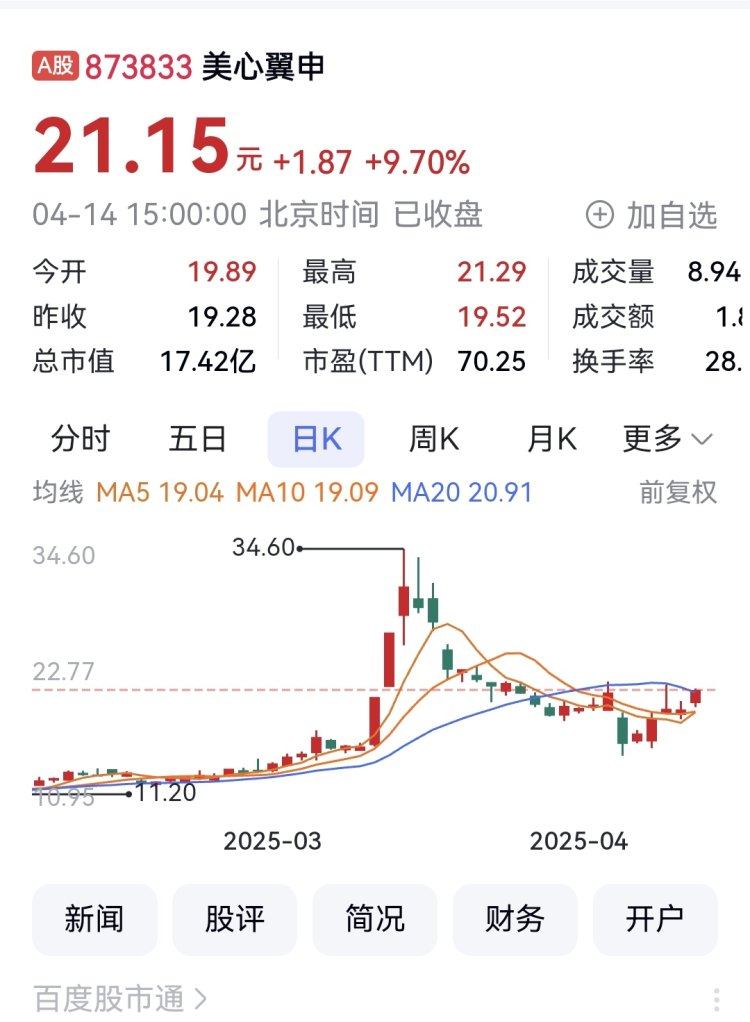Add stock to watchlist with 加自选
This screenshot has height=1022, width=750.
(x=652, y=215)
